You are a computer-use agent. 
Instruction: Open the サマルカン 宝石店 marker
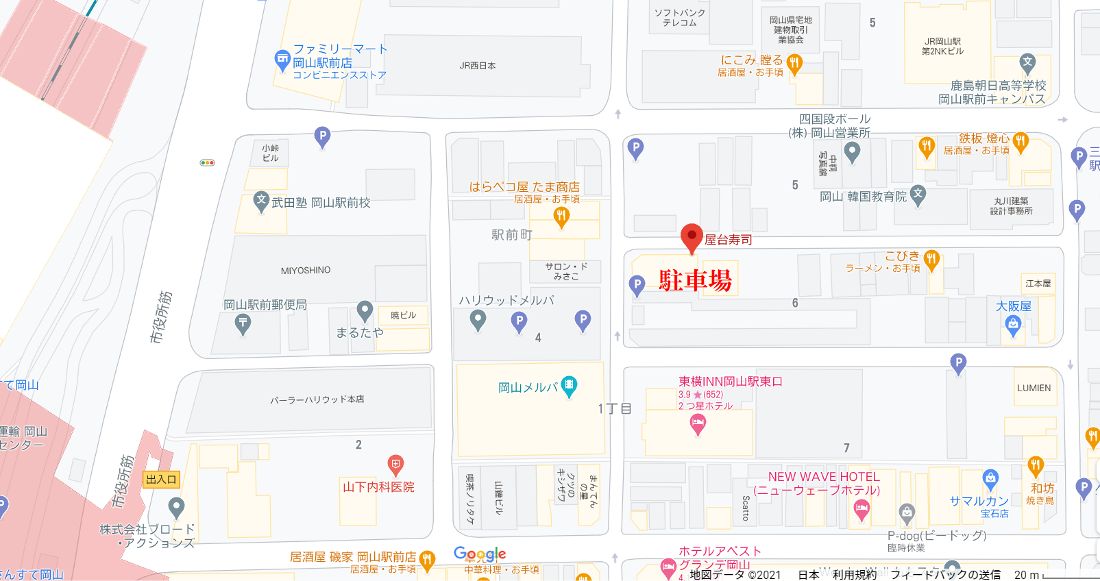tap(990, 479)
